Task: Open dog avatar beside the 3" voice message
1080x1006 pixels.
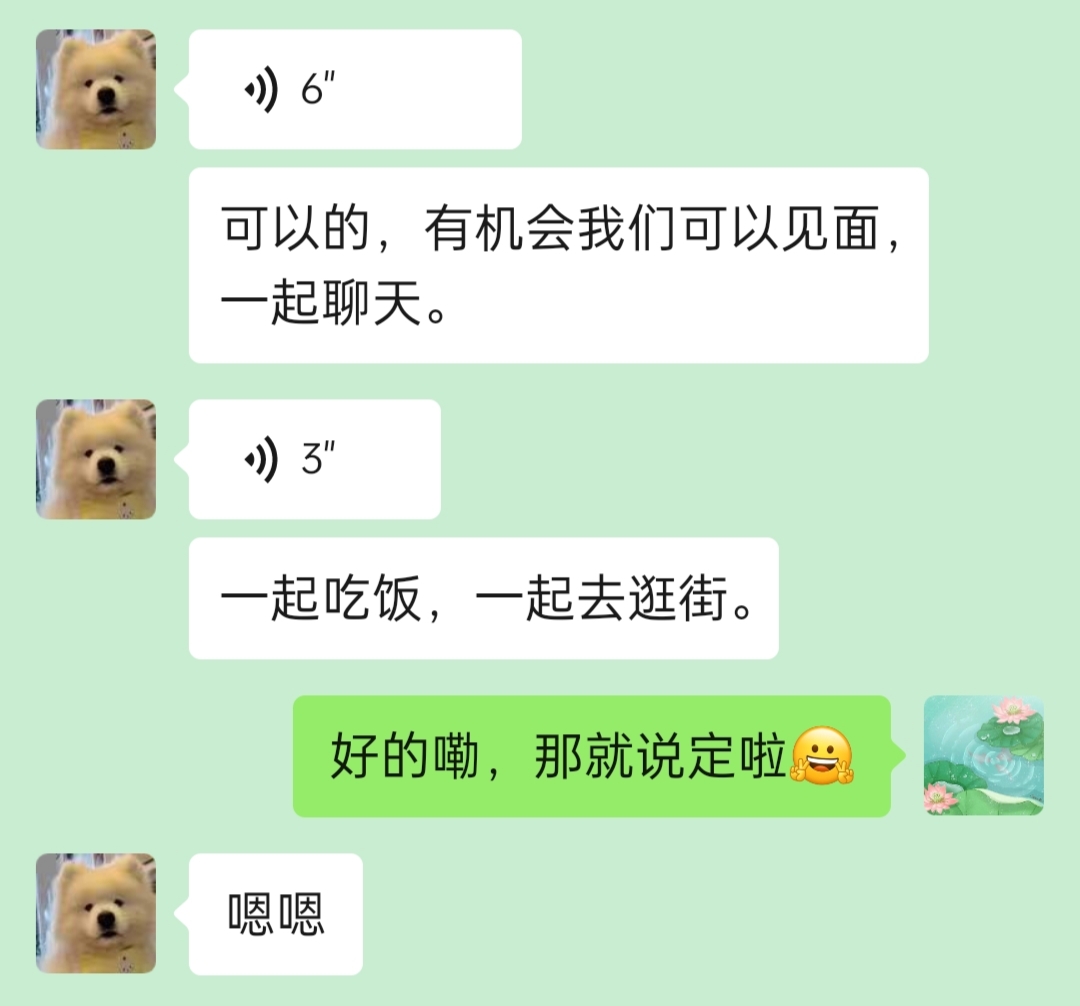Action: click(x=96, y=460)
